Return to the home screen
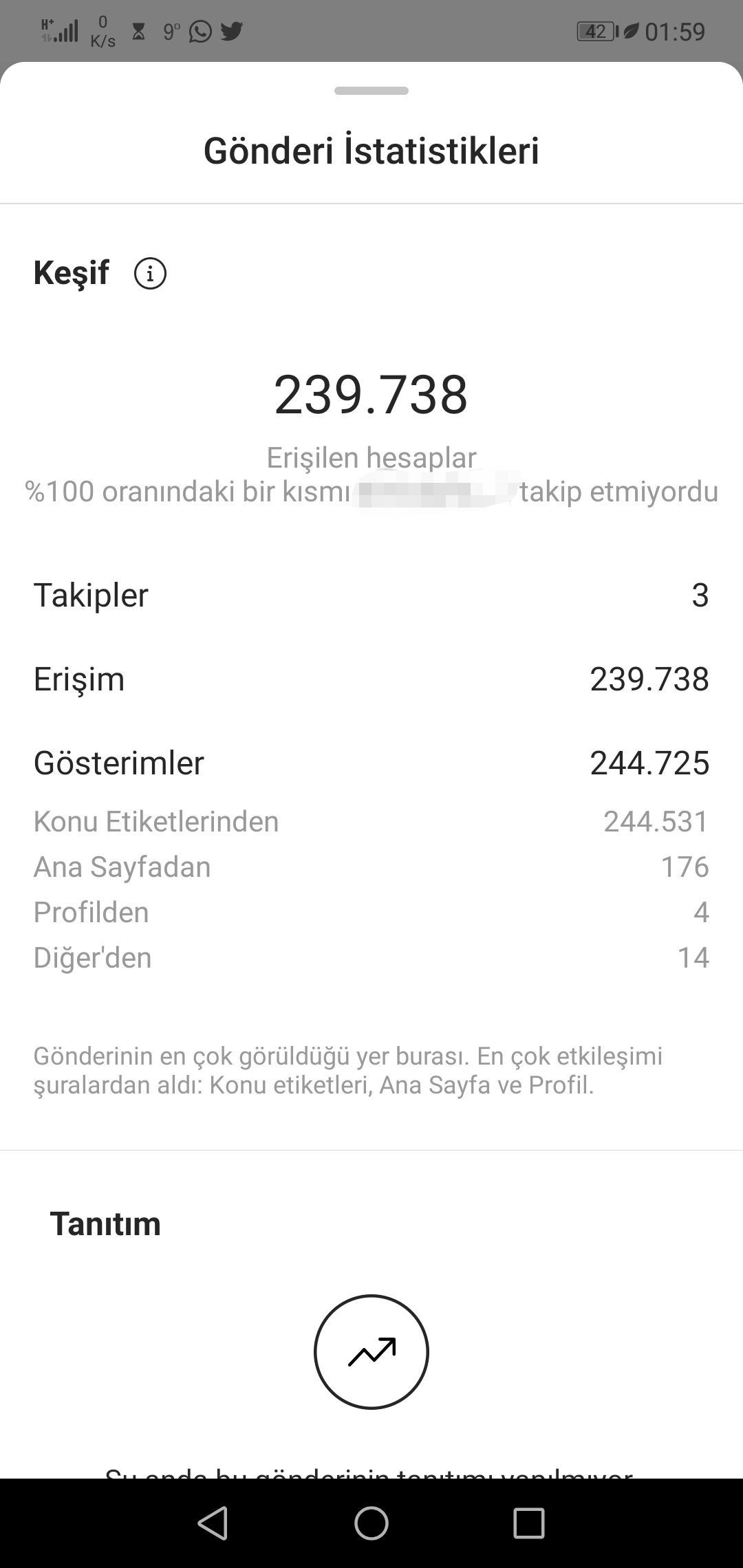This screenshot has height=1568, width=743. (371, 1523)
